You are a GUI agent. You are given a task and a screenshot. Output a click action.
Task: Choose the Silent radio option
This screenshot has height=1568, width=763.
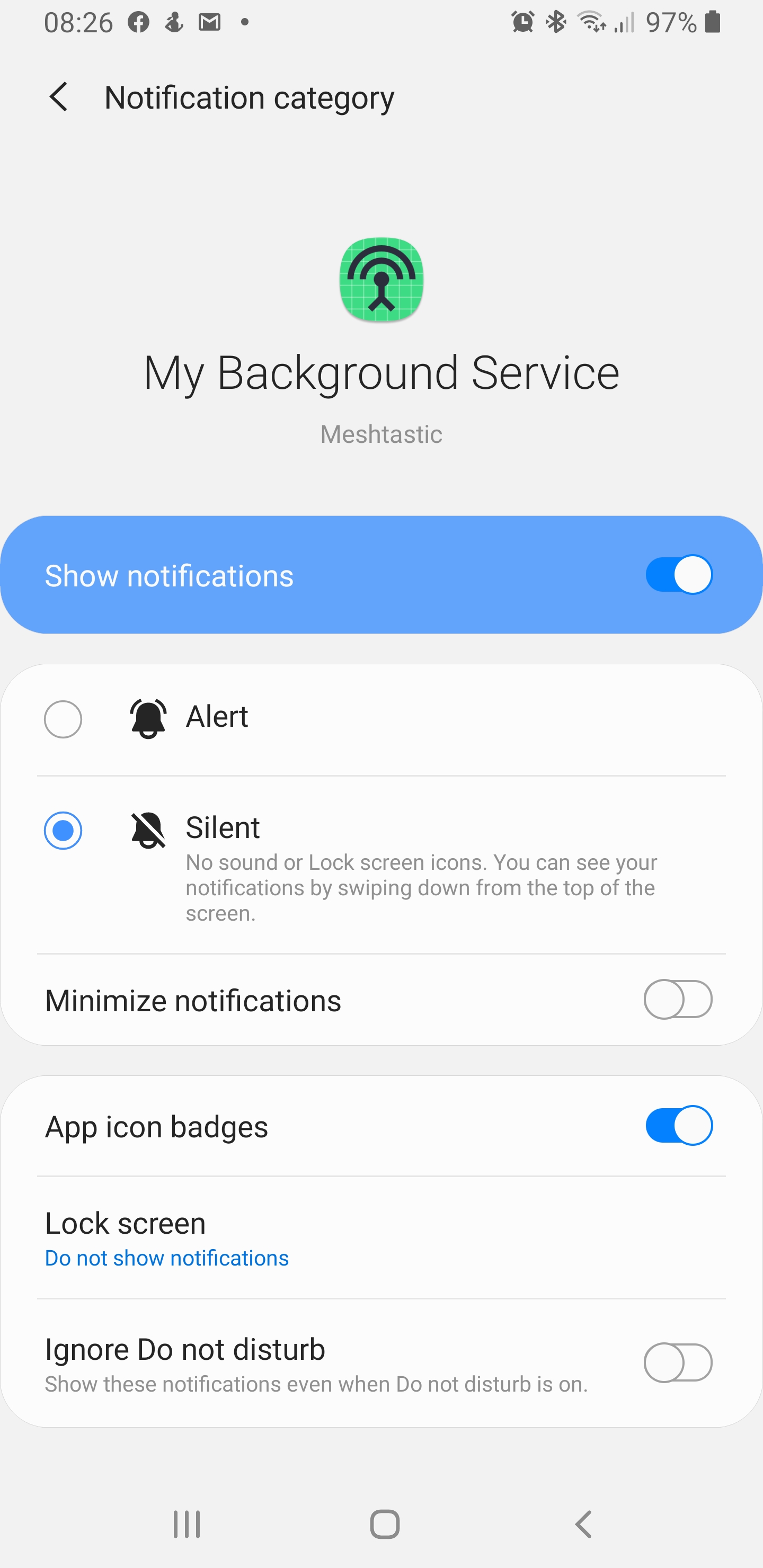(63, 830)
